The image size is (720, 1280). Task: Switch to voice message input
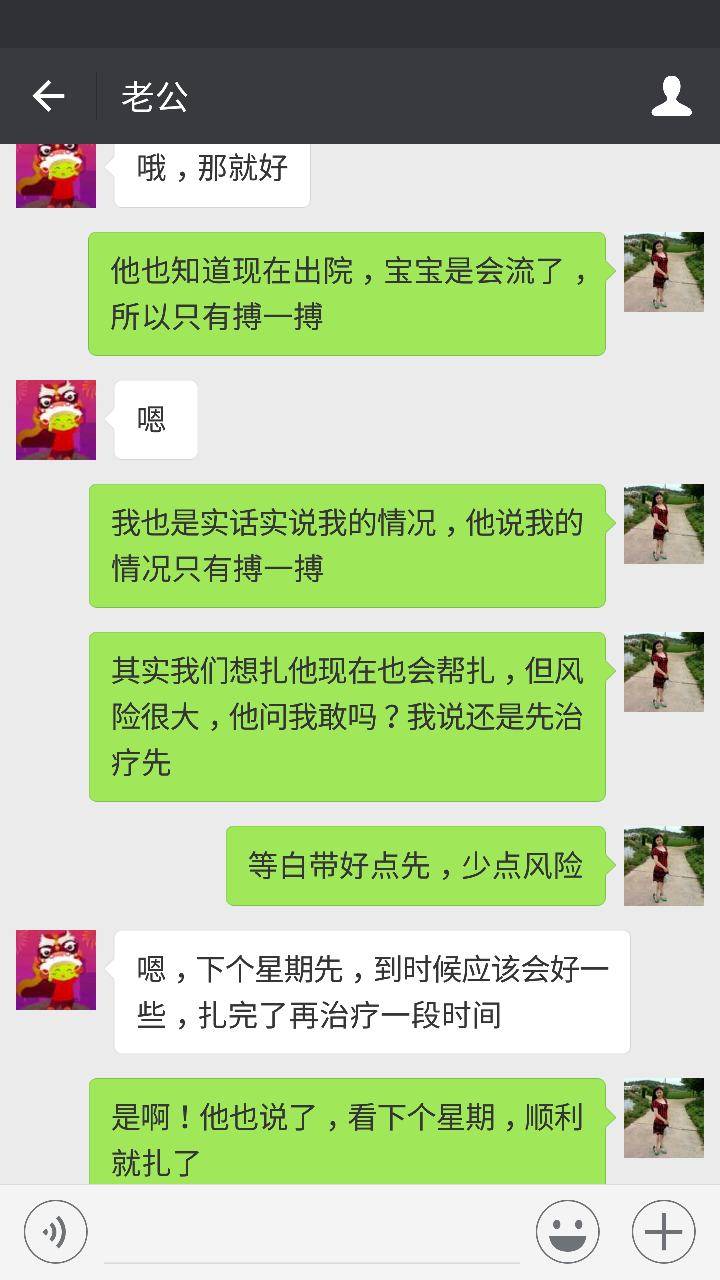(56, 1232)
